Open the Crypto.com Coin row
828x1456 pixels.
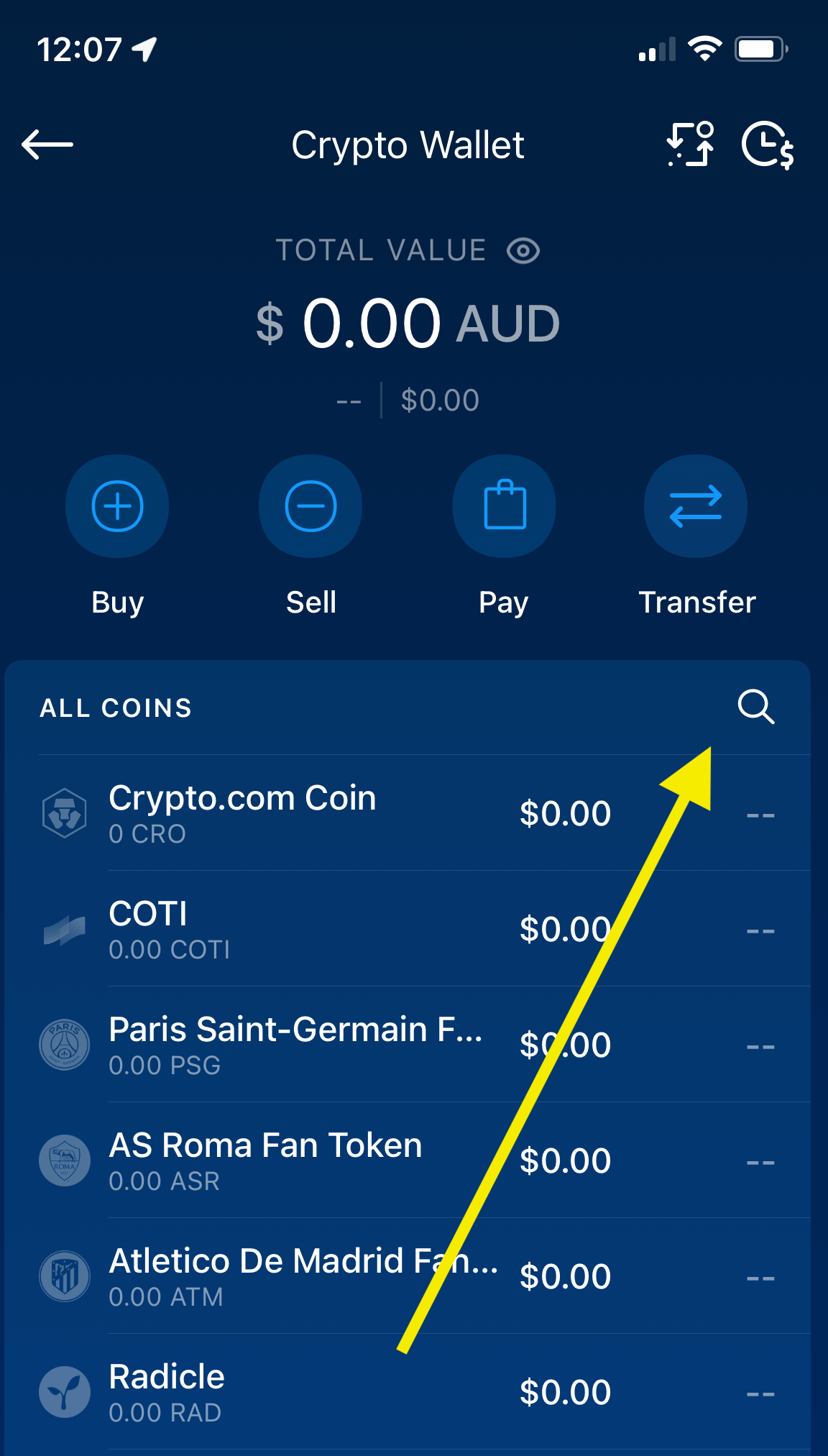coord(408,813)
